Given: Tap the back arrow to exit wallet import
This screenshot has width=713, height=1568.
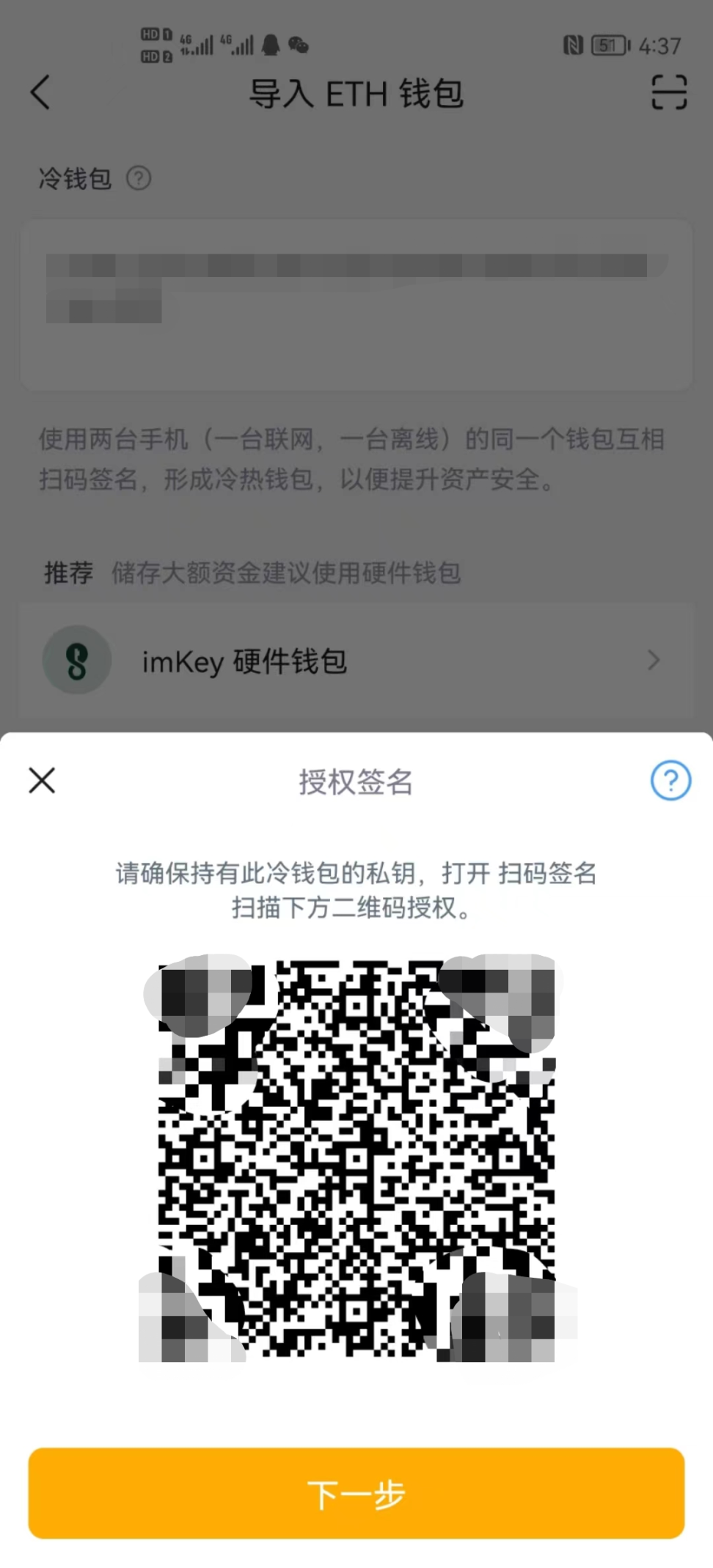Looking at the screenshot, I should pyautogui.click(x=41, y=94).
